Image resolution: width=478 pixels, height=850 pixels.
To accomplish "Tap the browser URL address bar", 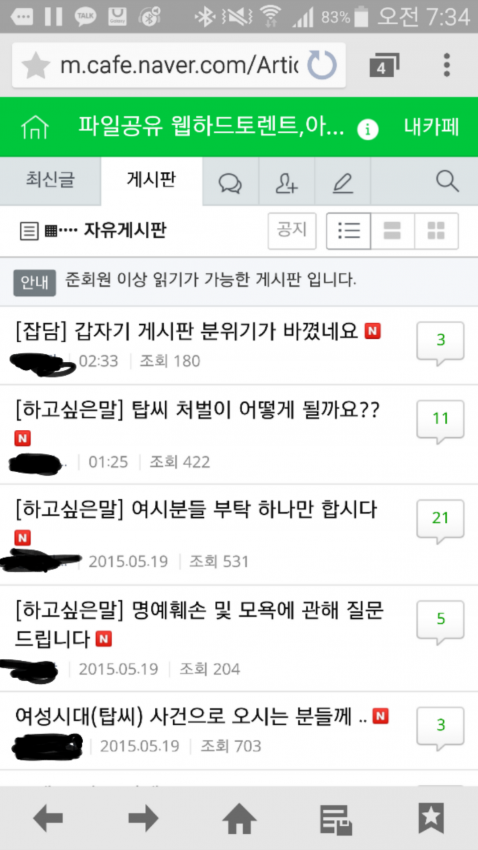I will 179,65.
